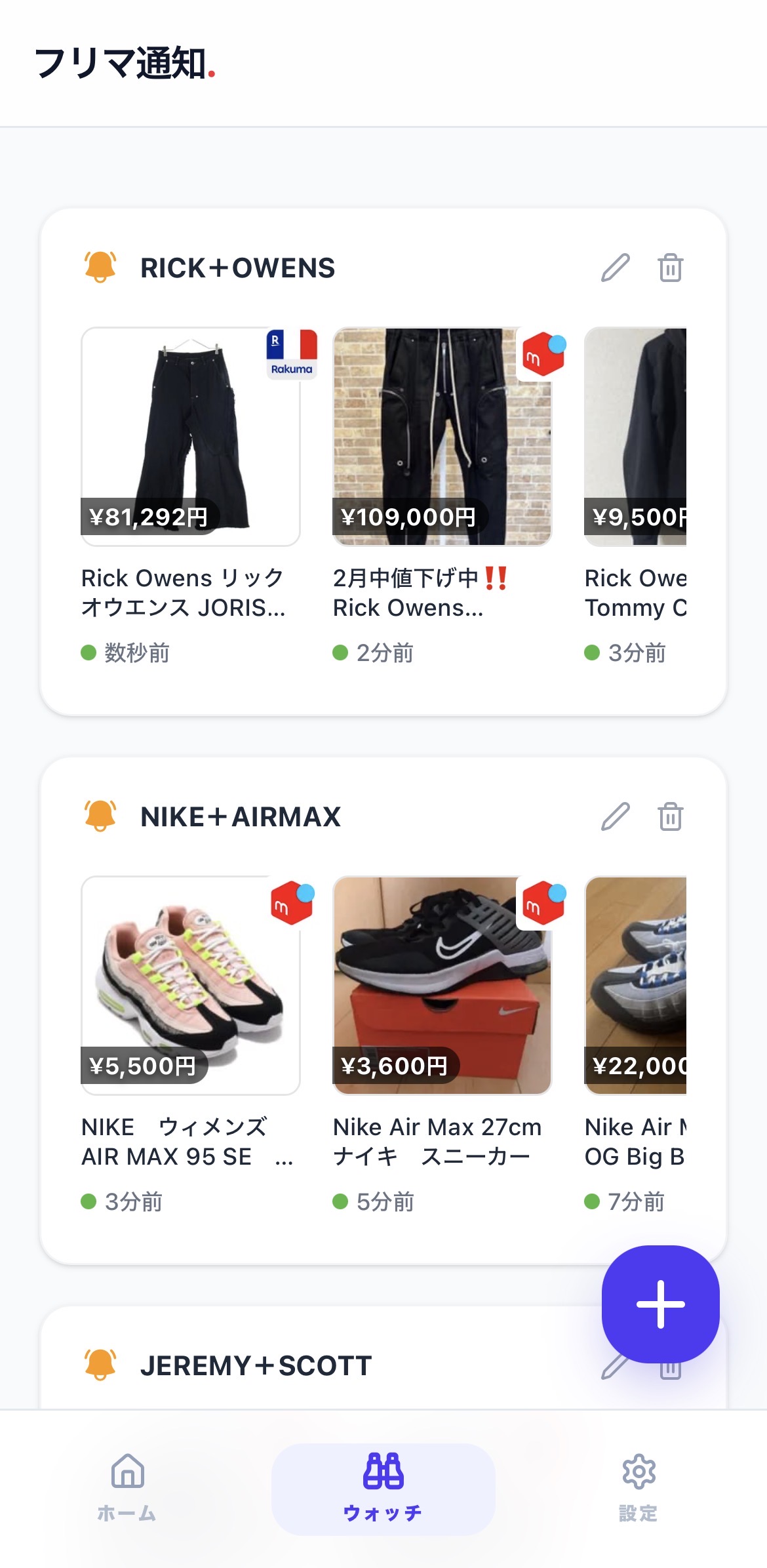The height and width of the screenshot is (1568, 767).
Task: Add a new watch keyword
Action: click(660, 1304)
